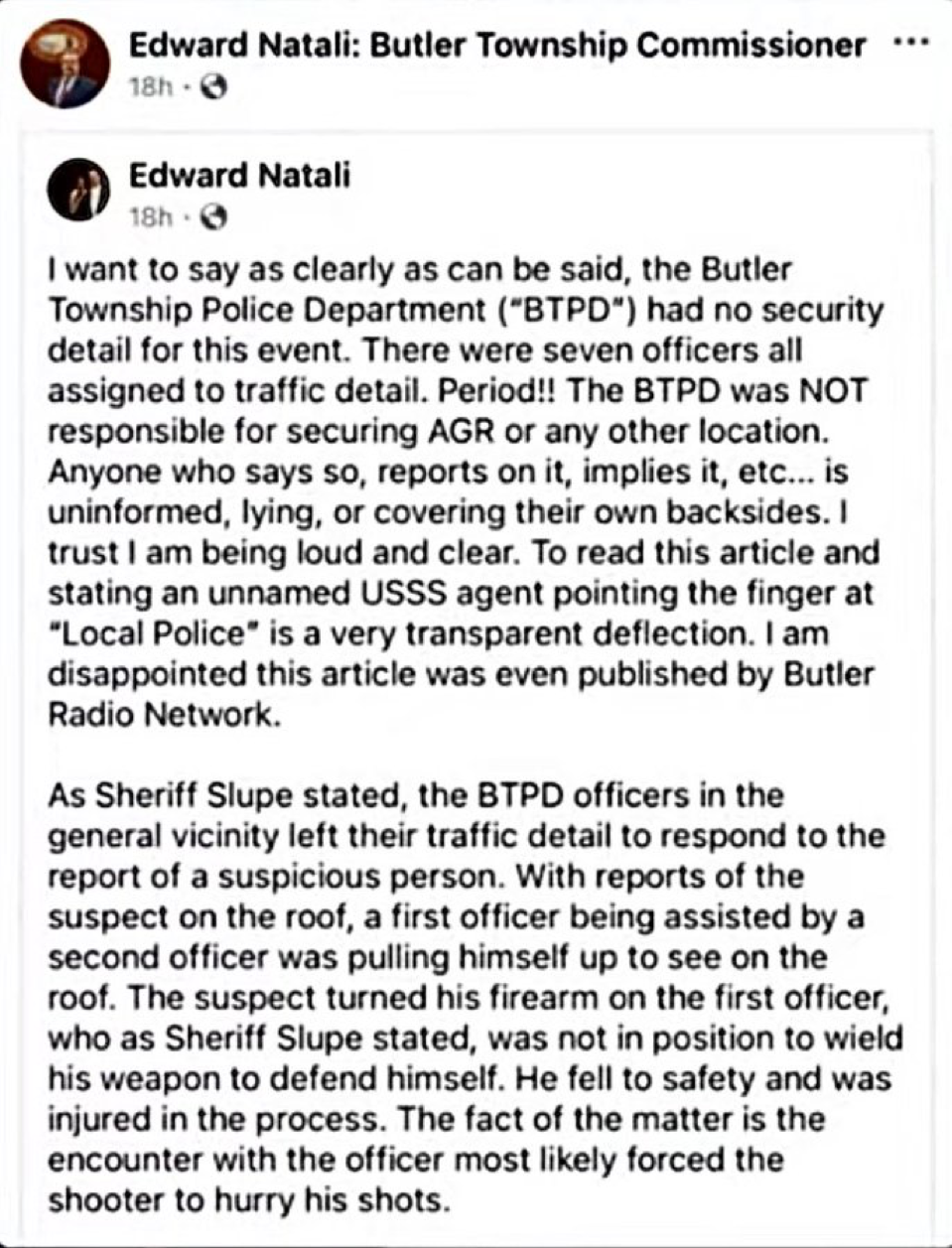Open Edward Natali: Butler Township Commissioner page name
Viewport: 952px width, 1248px height.
496,45
